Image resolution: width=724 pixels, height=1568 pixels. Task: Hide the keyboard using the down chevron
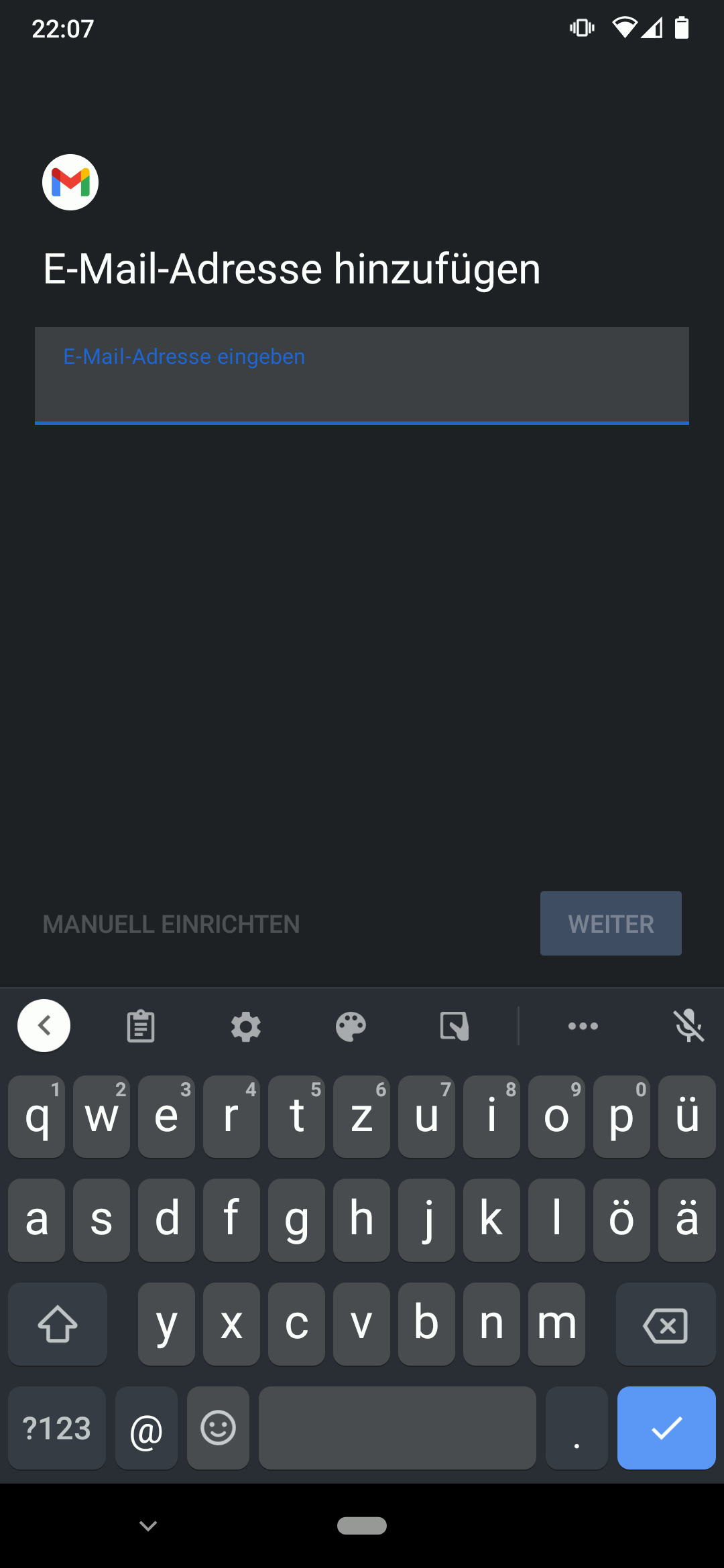coord(148,1526)
